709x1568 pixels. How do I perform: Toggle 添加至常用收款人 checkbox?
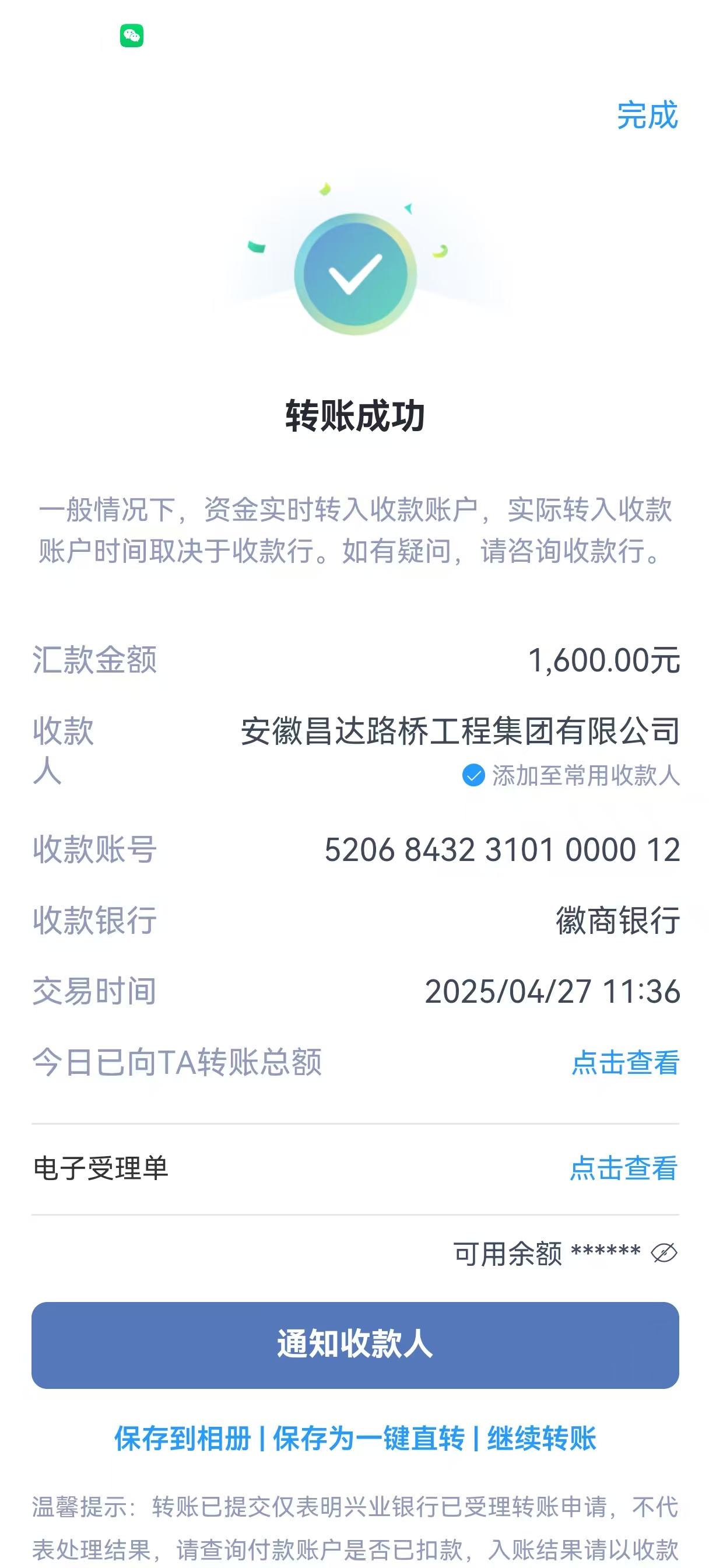point(473,775)
